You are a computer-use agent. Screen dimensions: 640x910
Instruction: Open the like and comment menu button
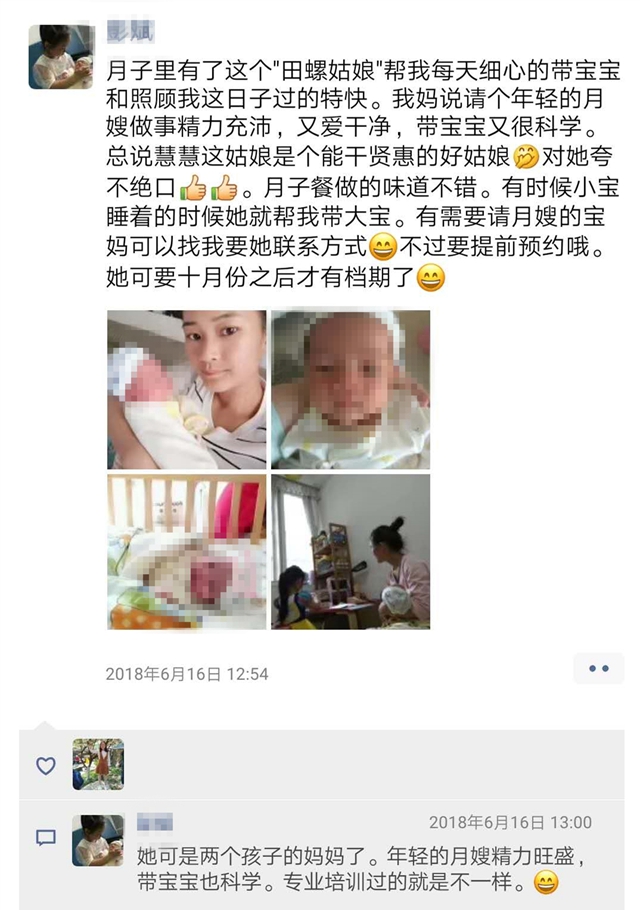[598, 668]
